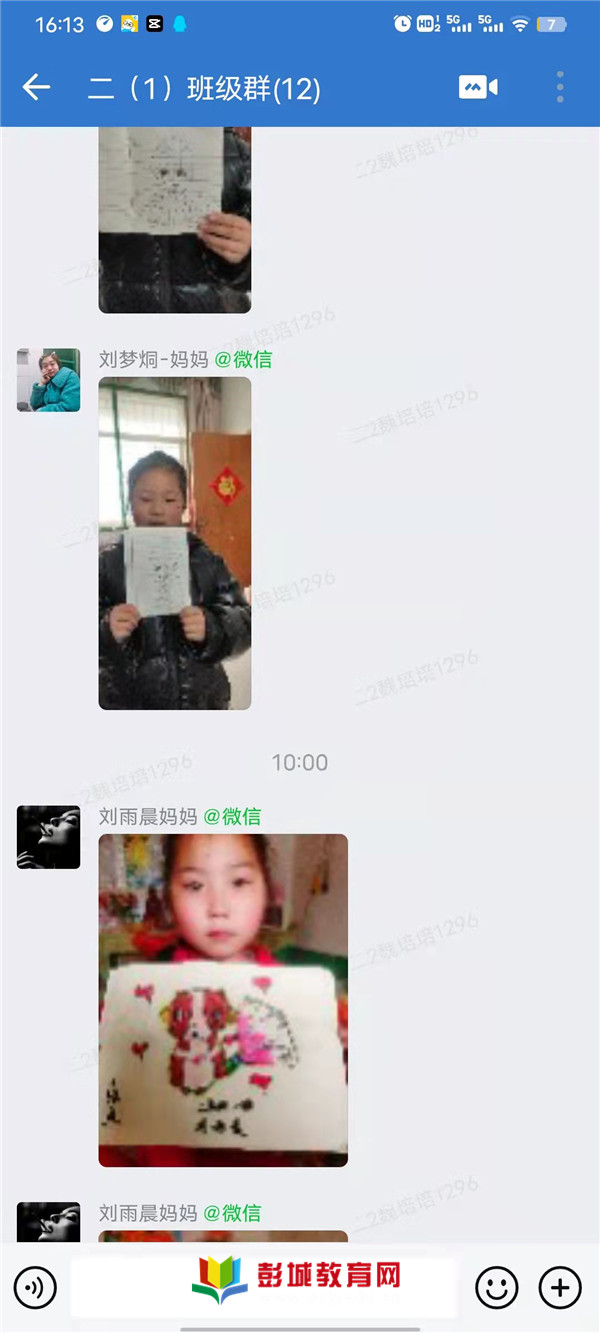
Task: Open the plus attachment menu
Action: tap(560, 1287)
